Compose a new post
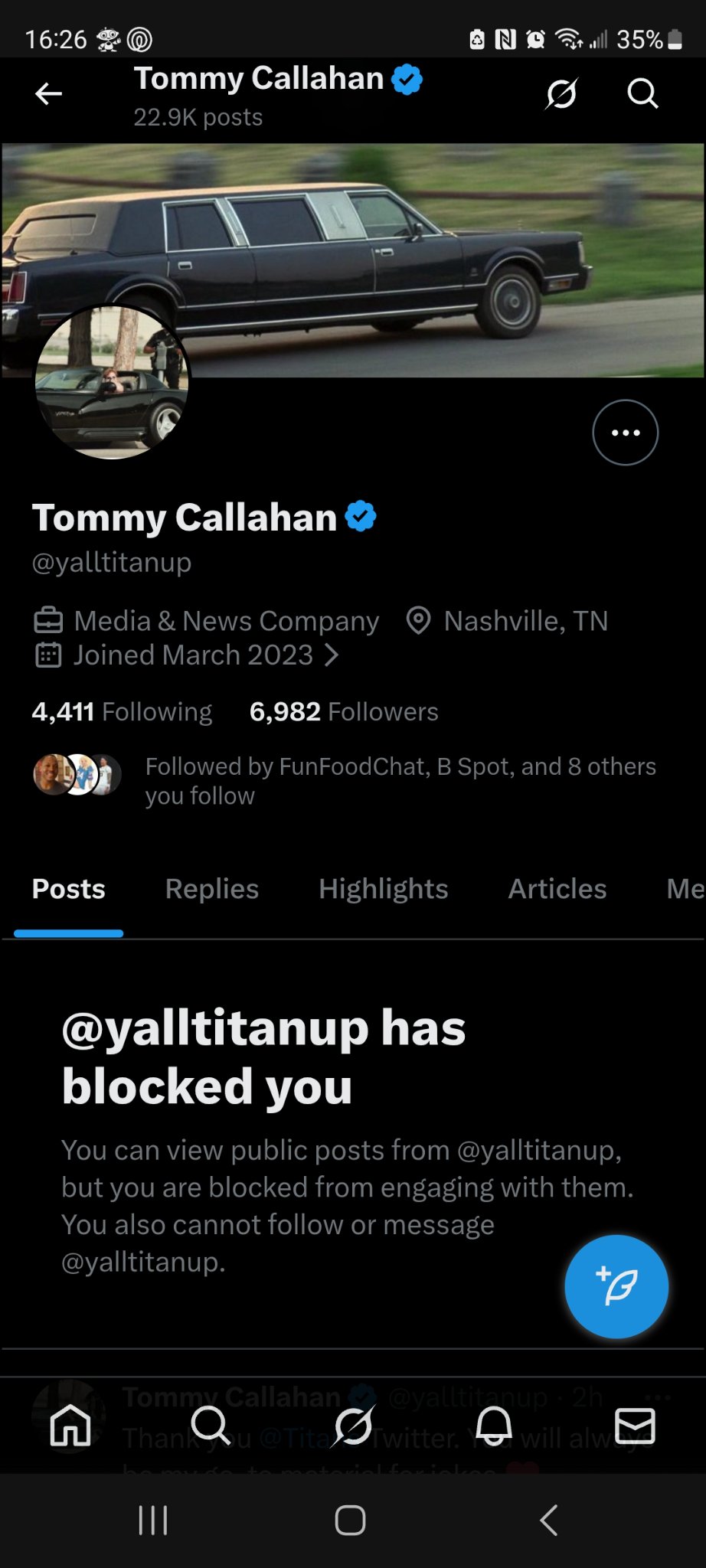 click(x=616, y=1286)
